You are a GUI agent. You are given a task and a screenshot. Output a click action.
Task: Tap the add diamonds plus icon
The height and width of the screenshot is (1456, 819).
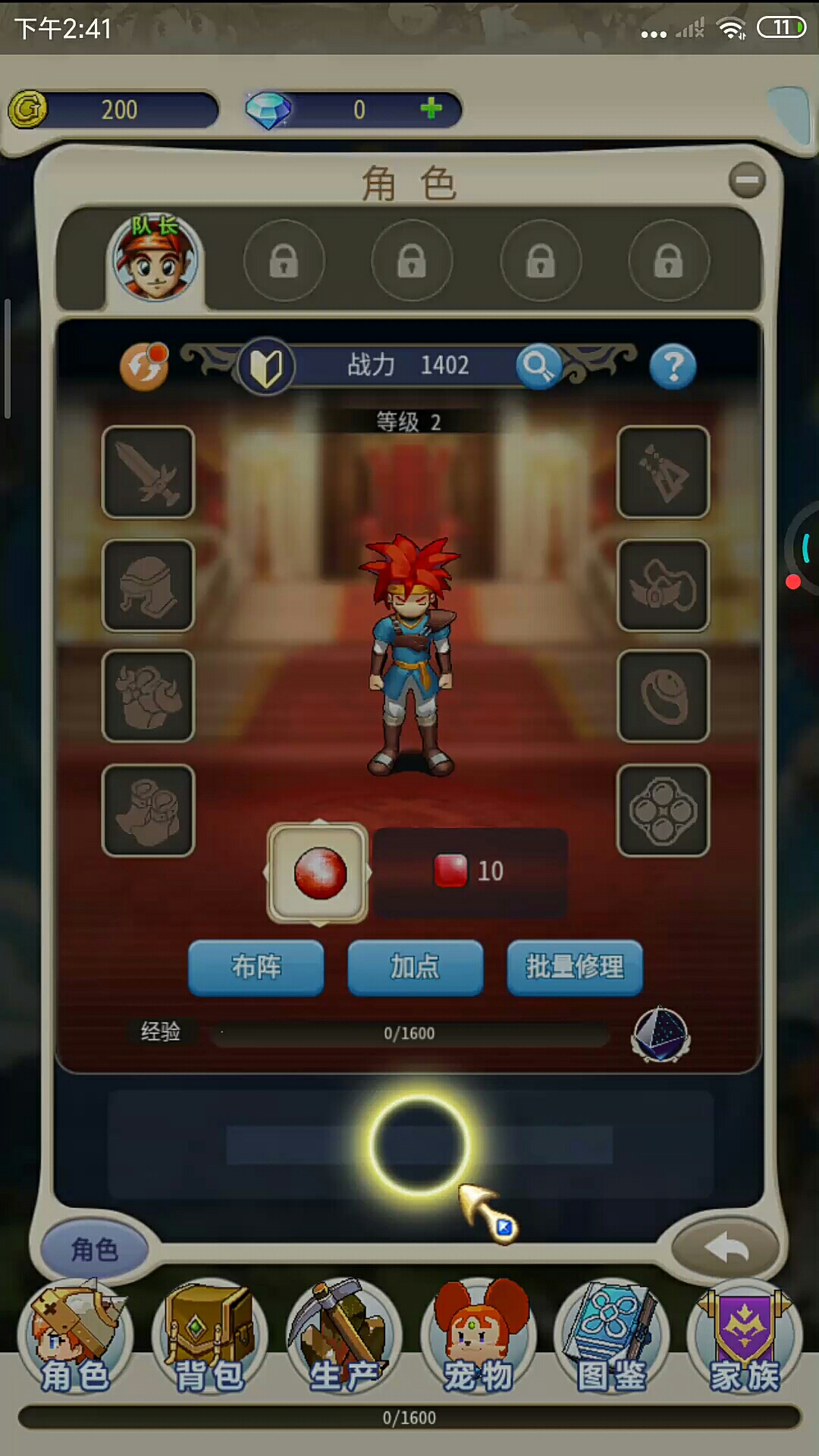pyautogui.click(x=431, y=108)
